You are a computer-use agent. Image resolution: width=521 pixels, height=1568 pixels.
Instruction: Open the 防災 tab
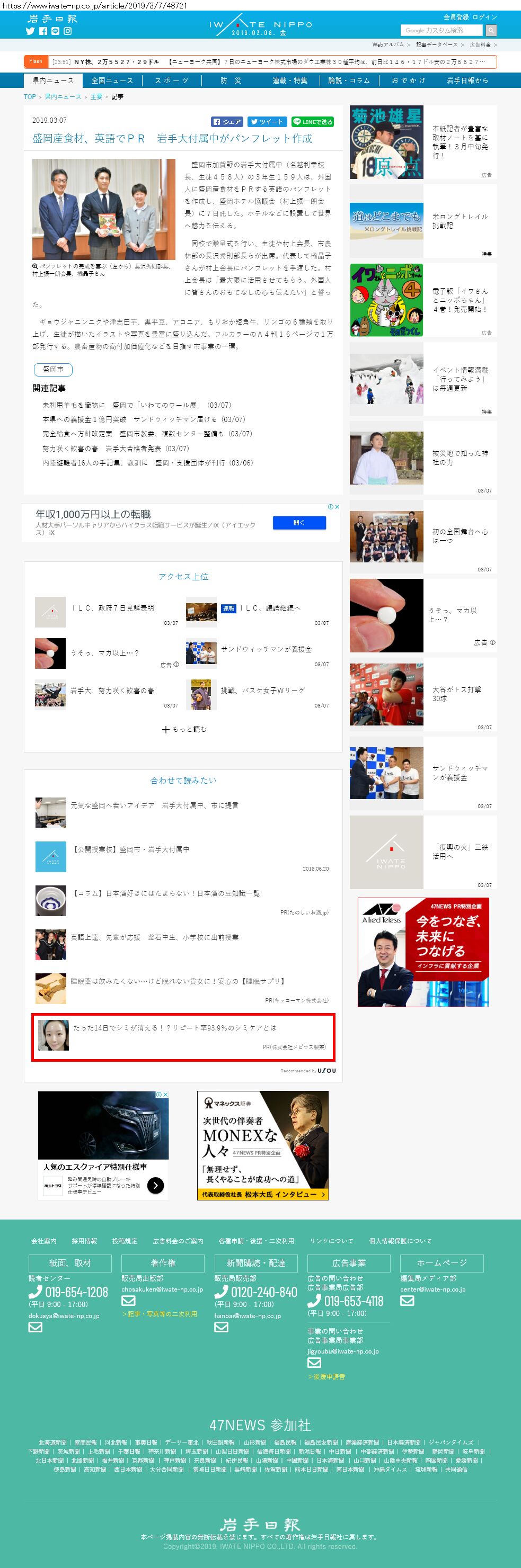231,80
